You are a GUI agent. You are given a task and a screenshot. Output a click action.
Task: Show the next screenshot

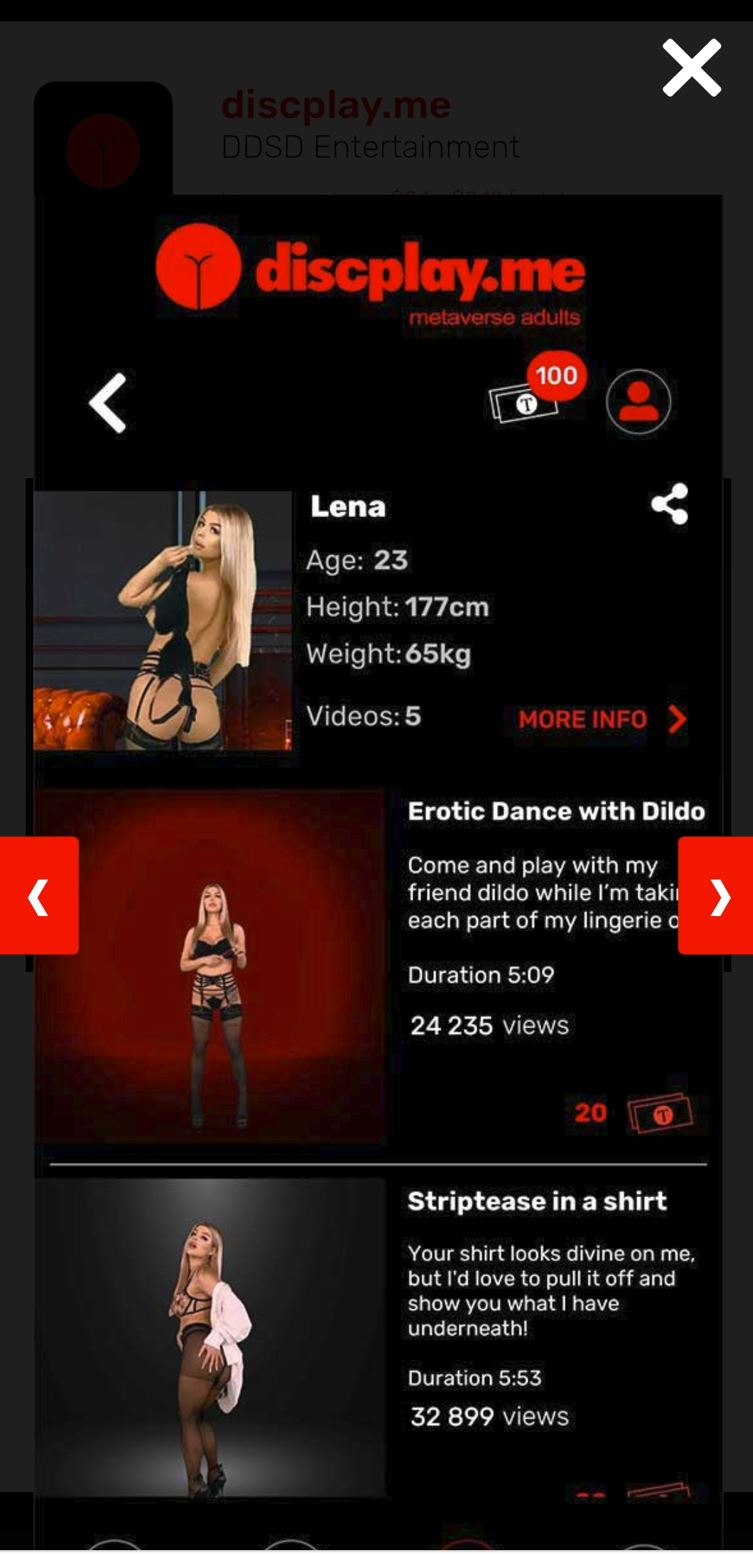(717, 896)
